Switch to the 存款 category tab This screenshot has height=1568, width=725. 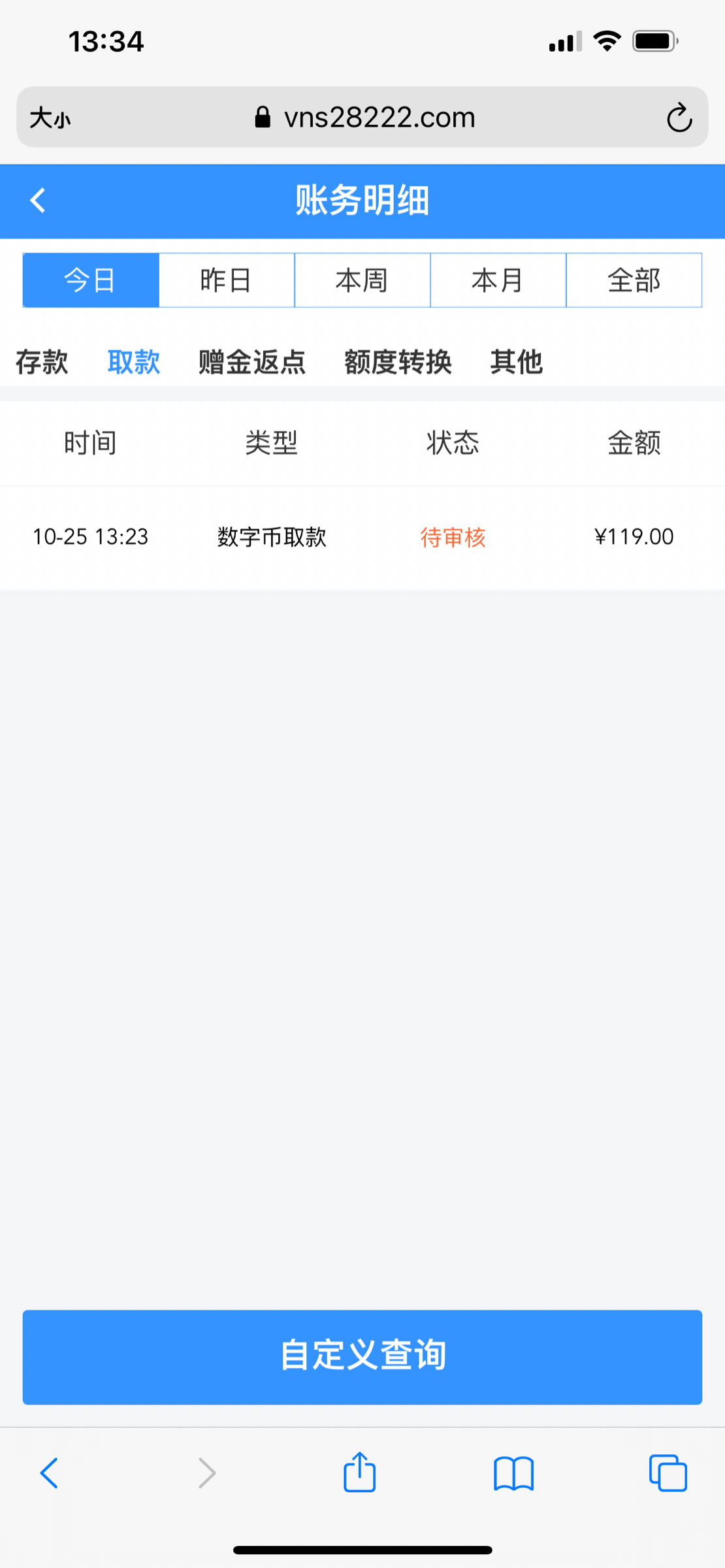coord(42,363)
